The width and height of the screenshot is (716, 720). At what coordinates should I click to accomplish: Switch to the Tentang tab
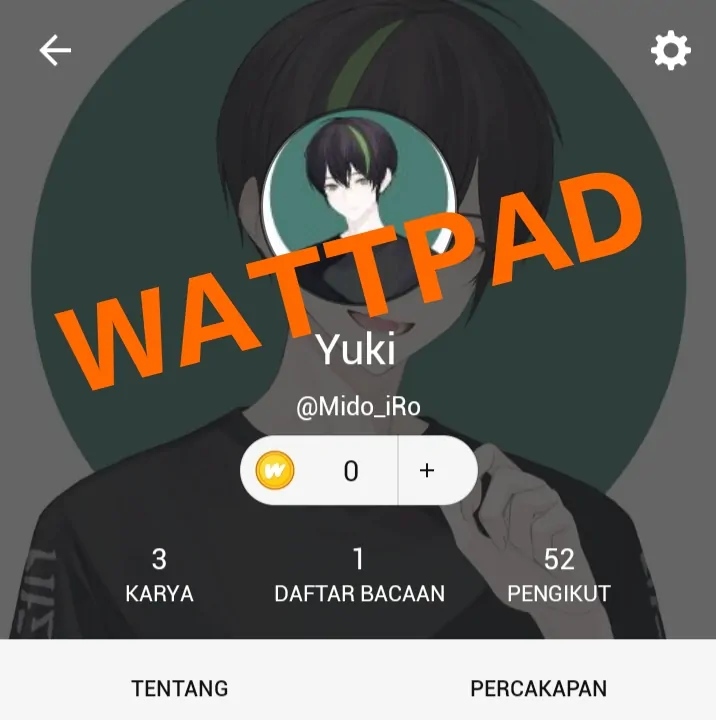tap(180, 688)
